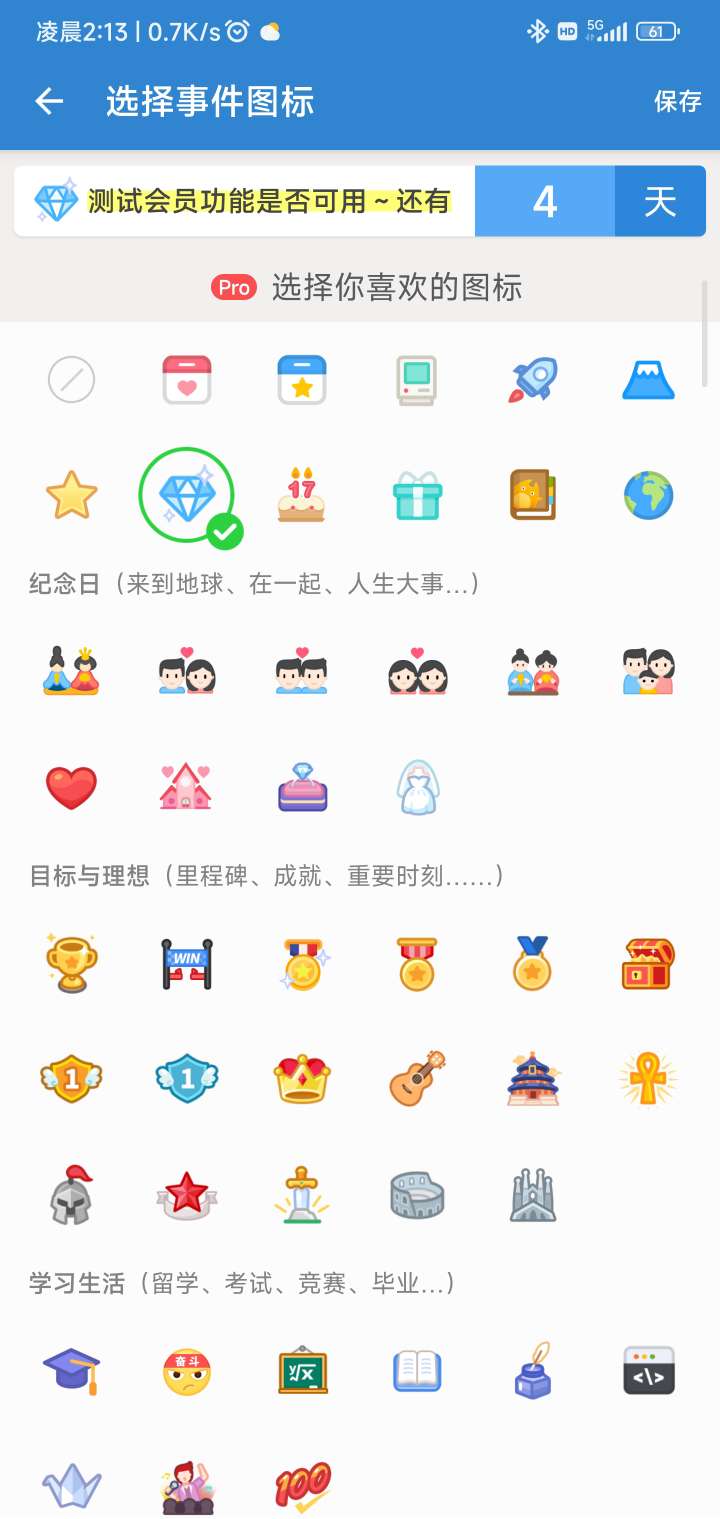Select the red heart icon
Viewport: 720px width, 1519px height.
71,787
